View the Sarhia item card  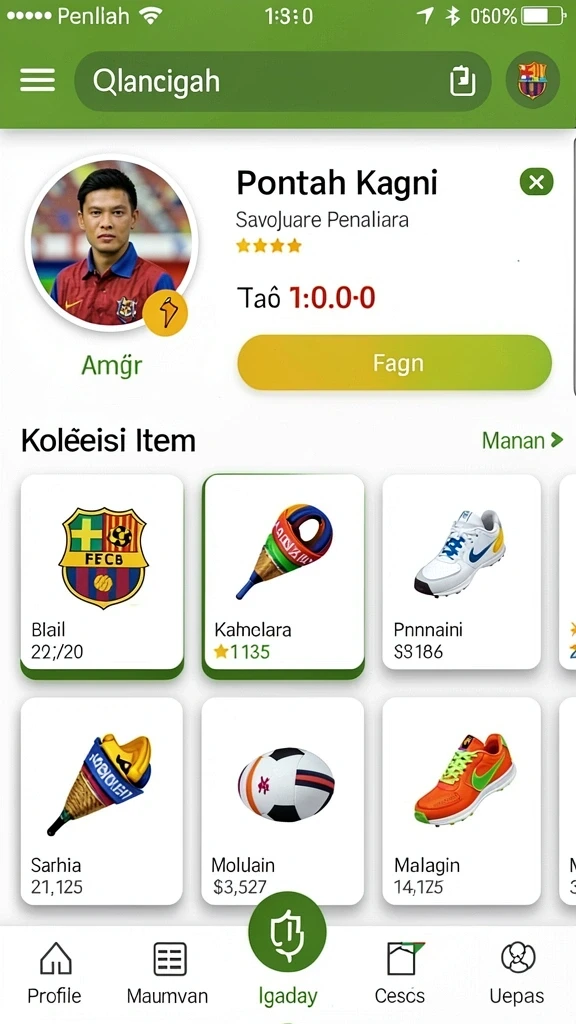point(102,801)
